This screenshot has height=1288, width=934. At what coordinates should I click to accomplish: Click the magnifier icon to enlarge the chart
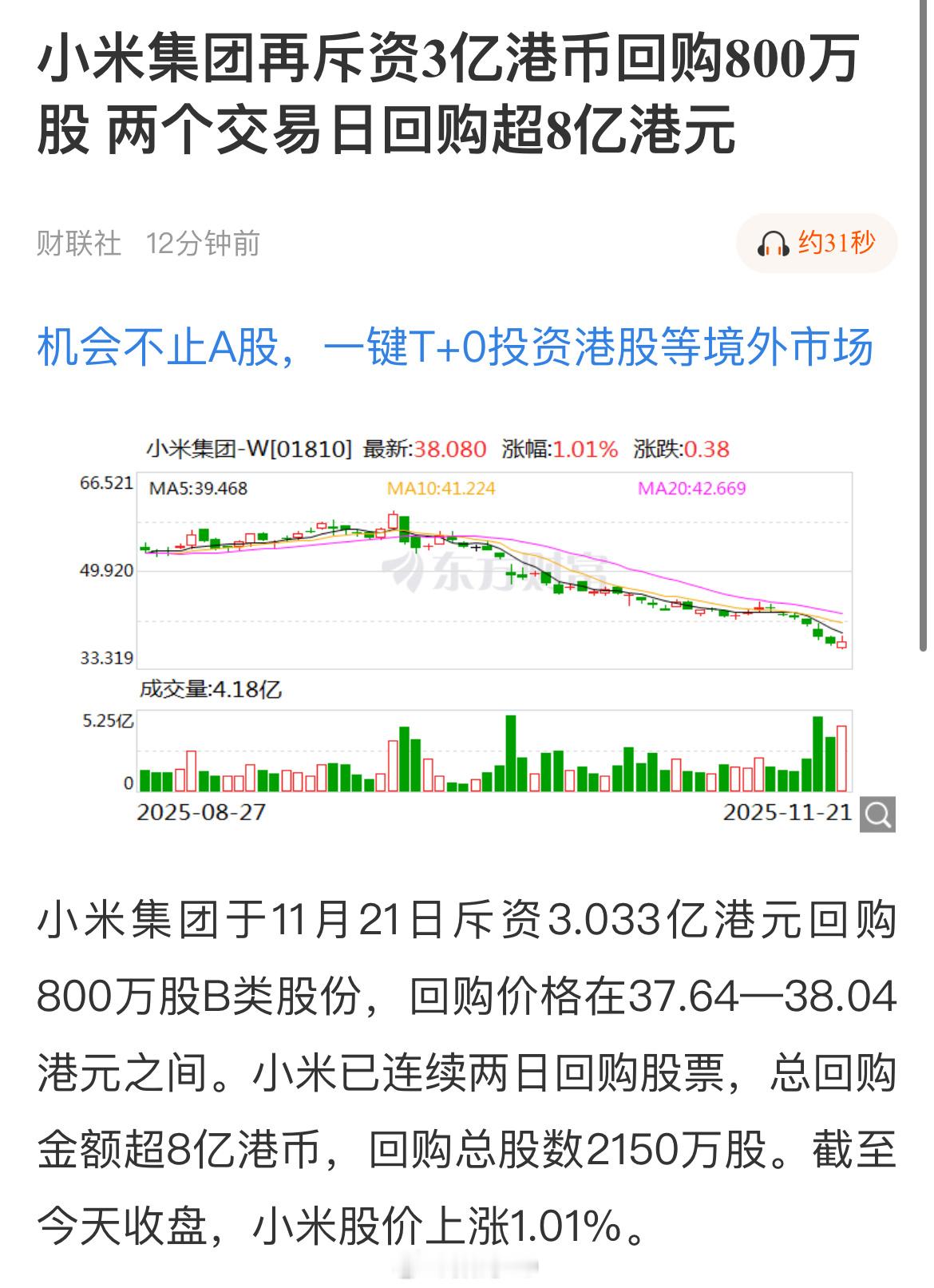[875, 815]
